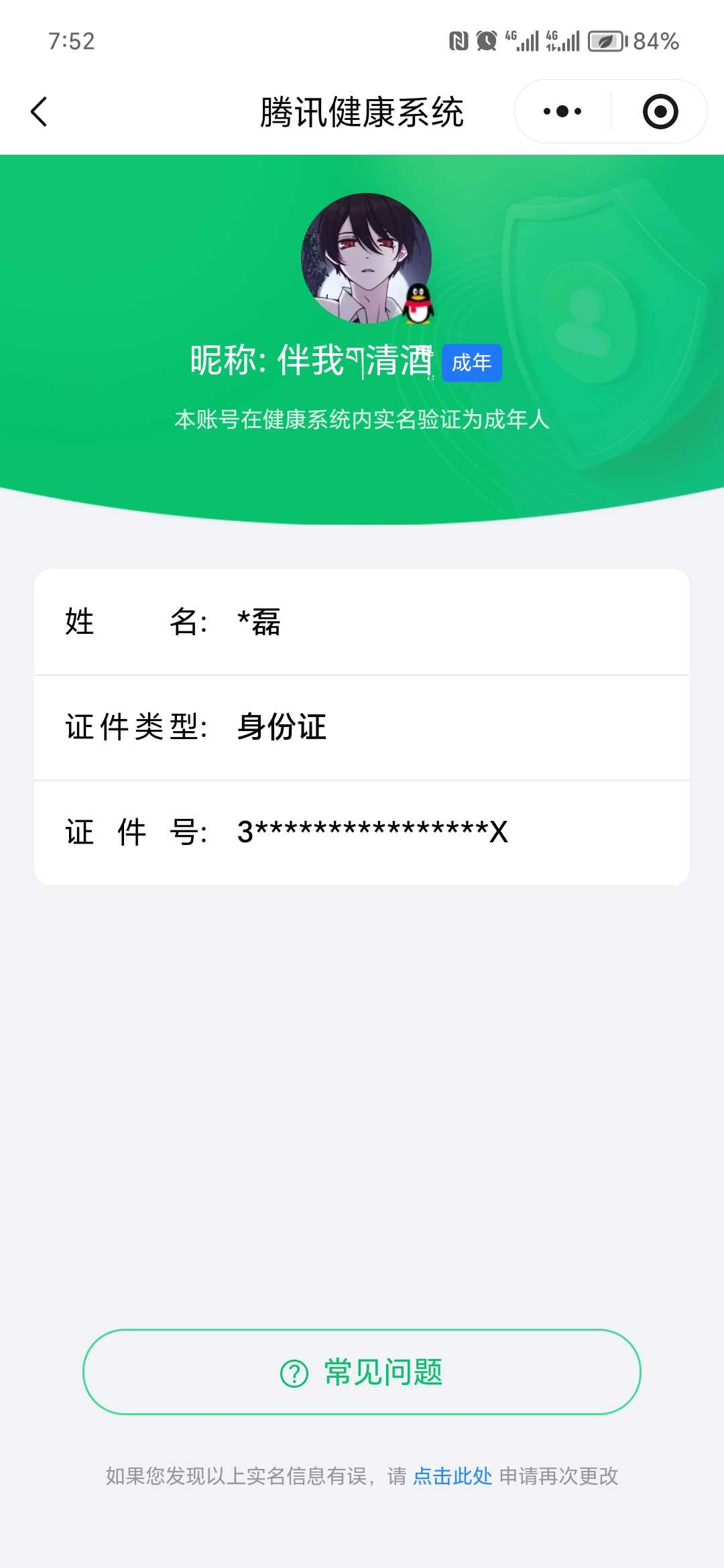724x1568 pixels.
Task: Close the mini program via circle button
Action: (660, 111)
